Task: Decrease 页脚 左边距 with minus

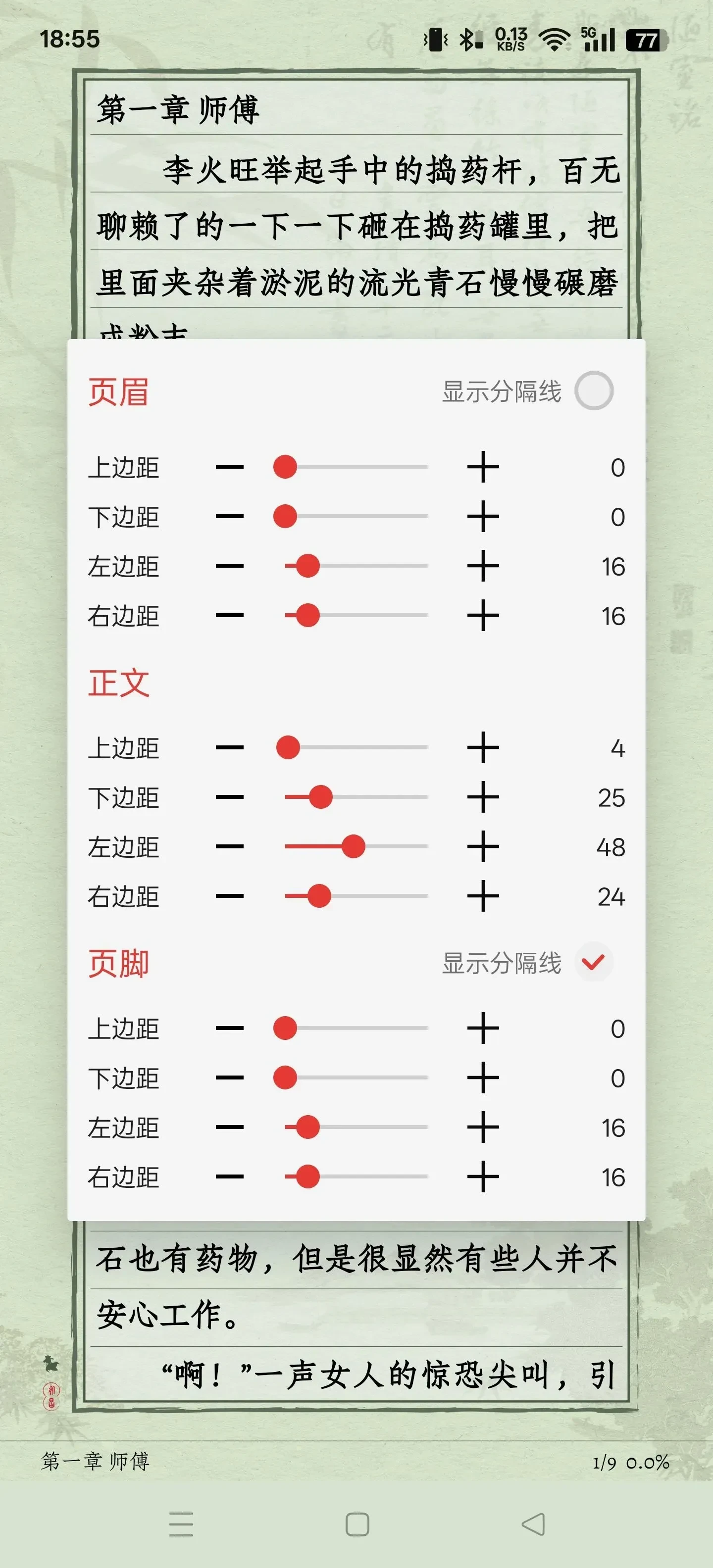Action: click(x=230, y=1127)
